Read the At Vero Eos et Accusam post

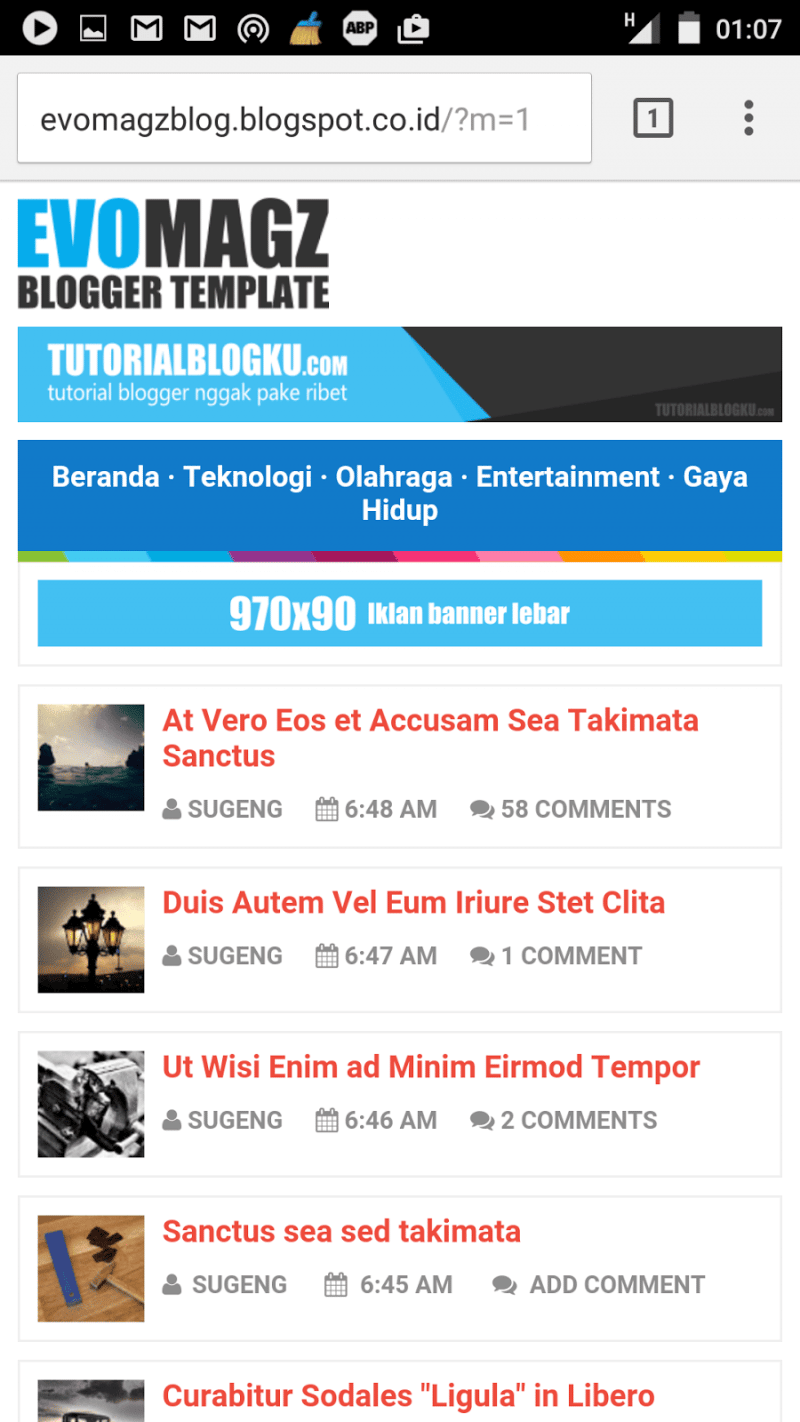pos(430,737)
